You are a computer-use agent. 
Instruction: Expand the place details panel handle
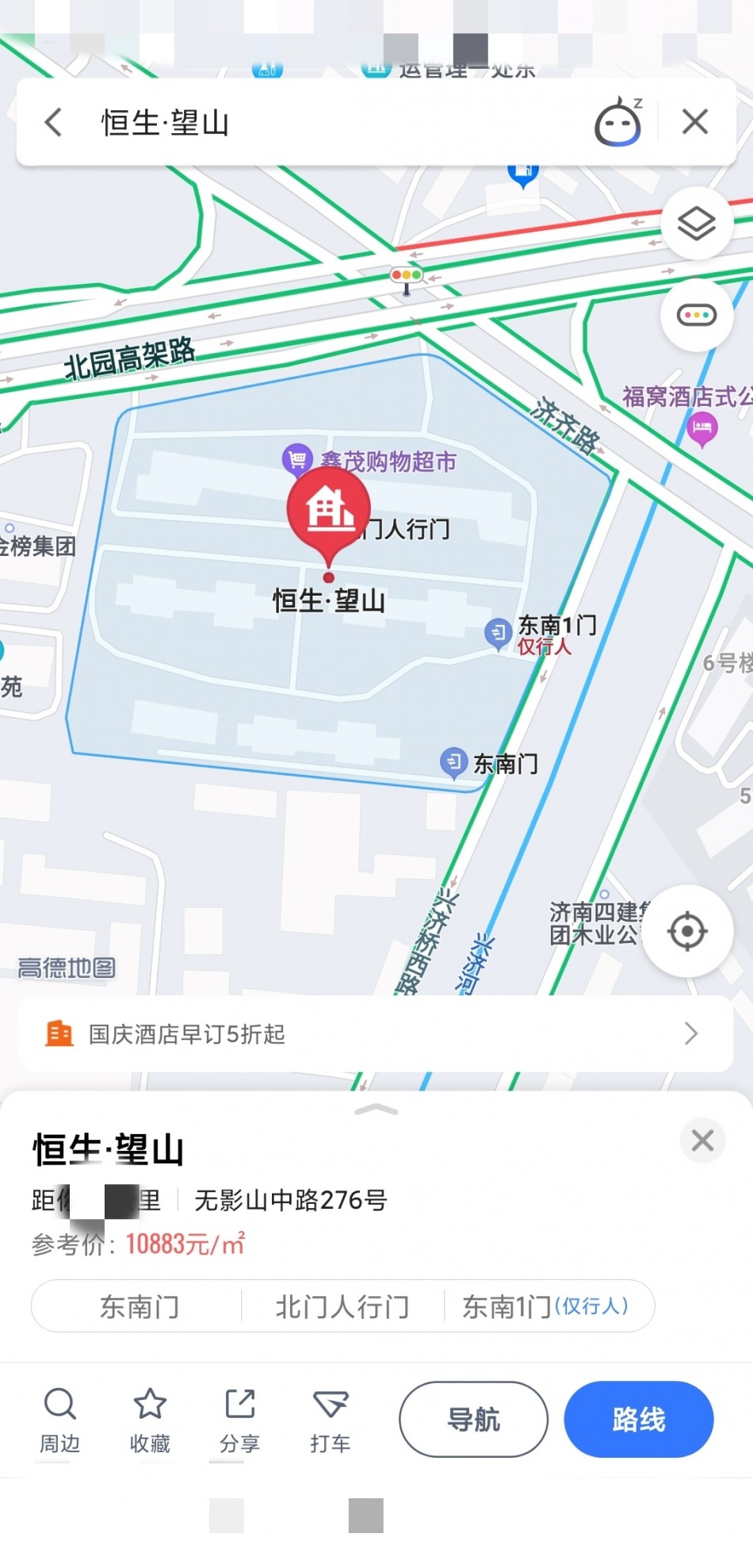pos(376,1110)
